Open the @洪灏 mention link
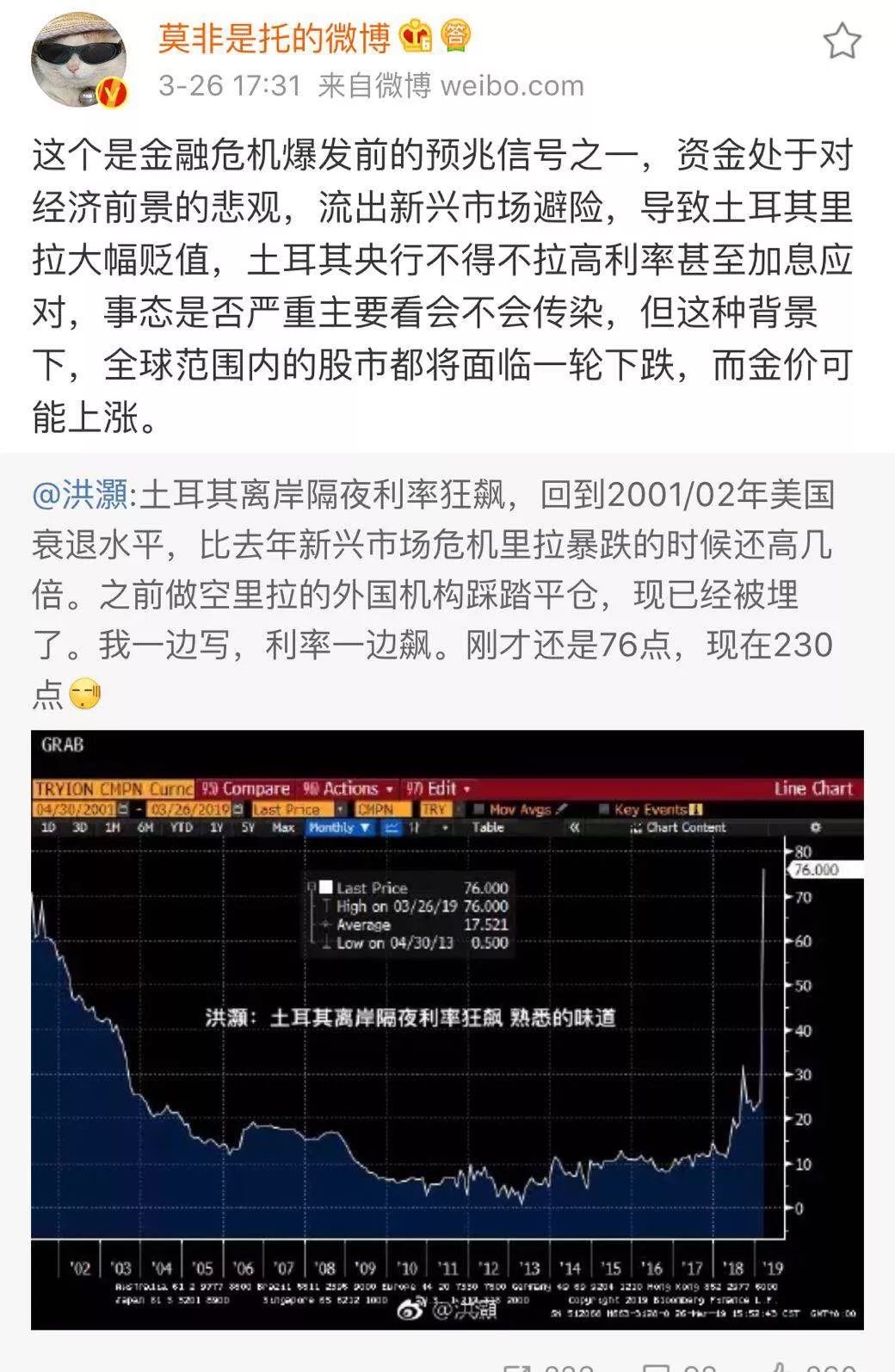Image resolution: width=895 pixels, height=1372 pixels. [x=80, y=494]
